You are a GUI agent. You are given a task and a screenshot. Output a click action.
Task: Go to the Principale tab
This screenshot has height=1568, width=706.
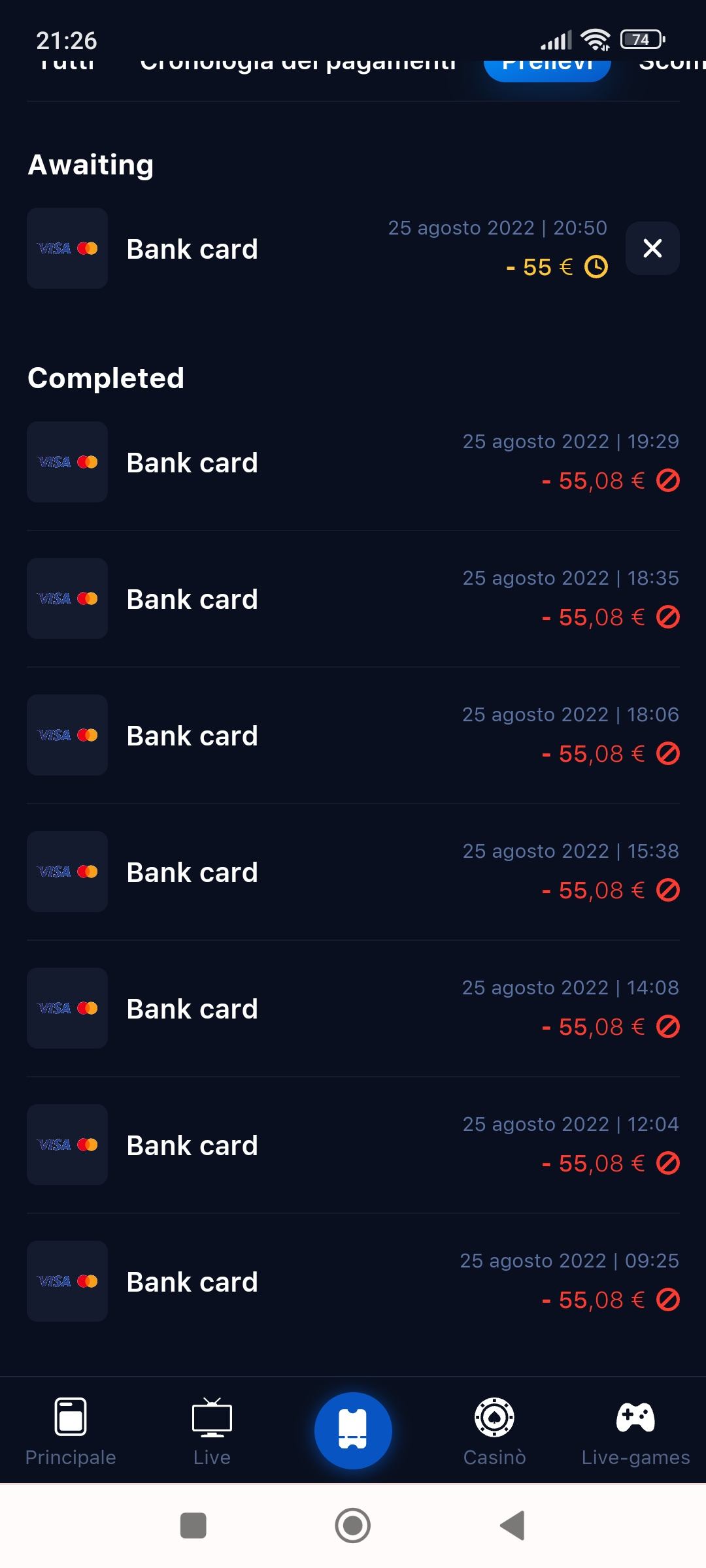click(x=71, y=1431)
